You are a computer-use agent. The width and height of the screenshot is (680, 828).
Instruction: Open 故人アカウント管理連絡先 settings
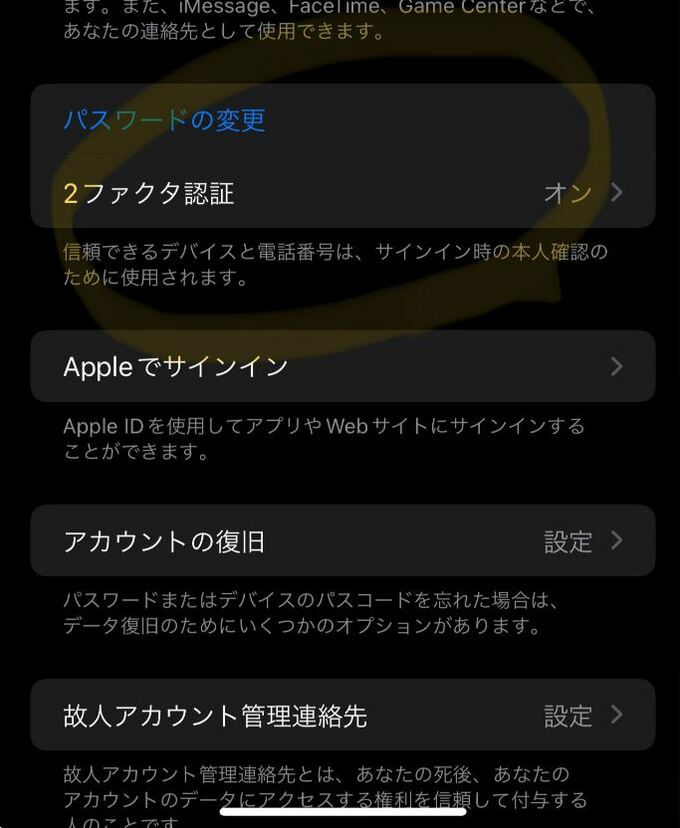[x=342, y=716]
